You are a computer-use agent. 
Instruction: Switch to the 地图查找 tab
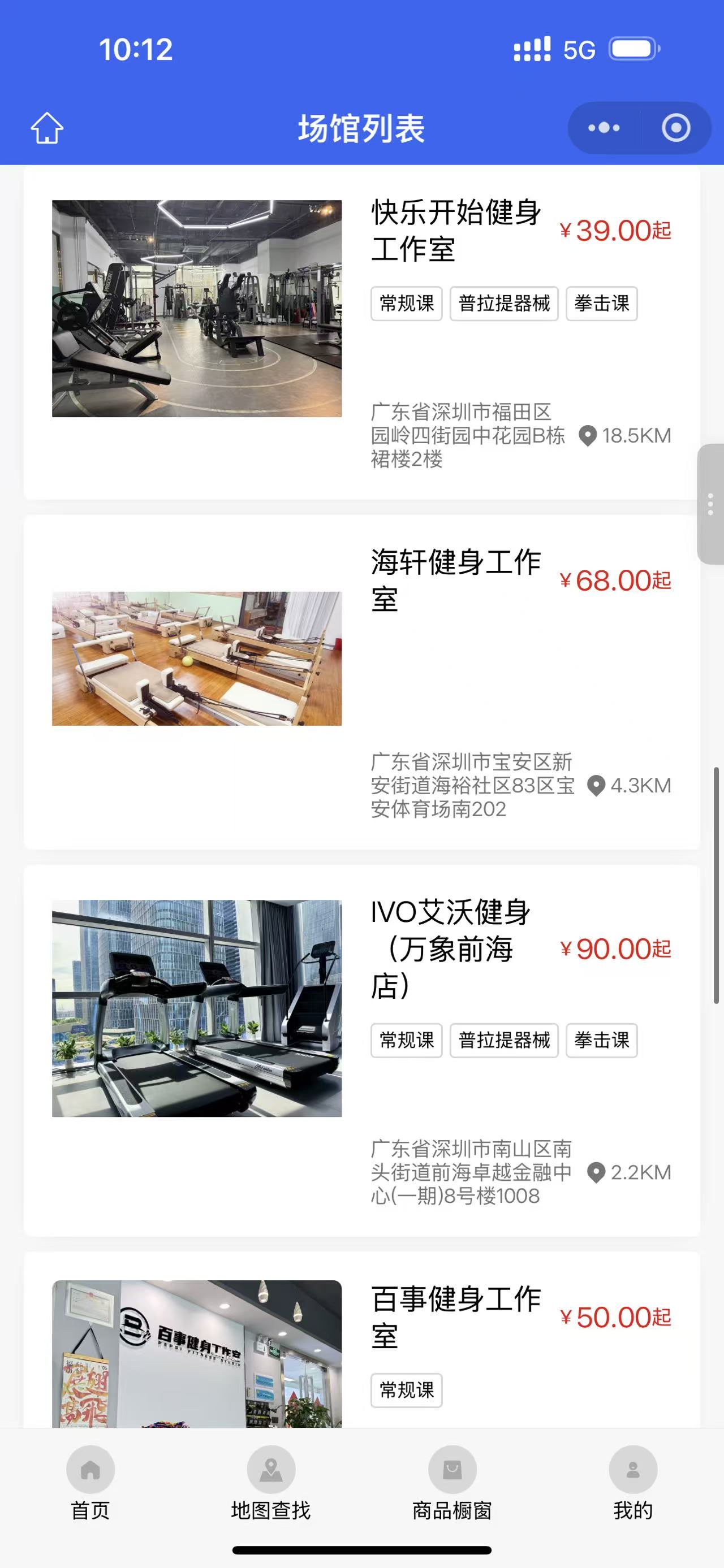tap(271, 1483)
